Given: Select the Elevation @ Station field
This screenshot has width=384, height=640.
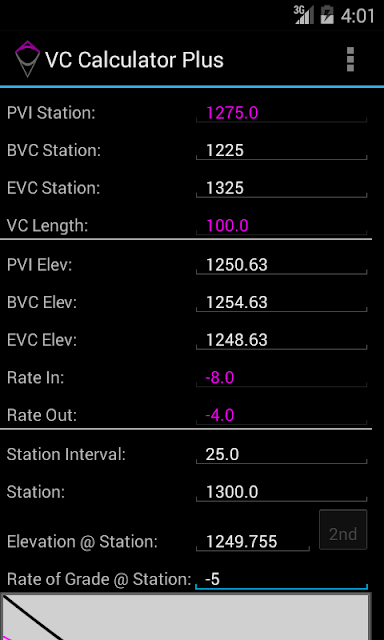Looking at the screenshot, I should [x=253, y=541].
